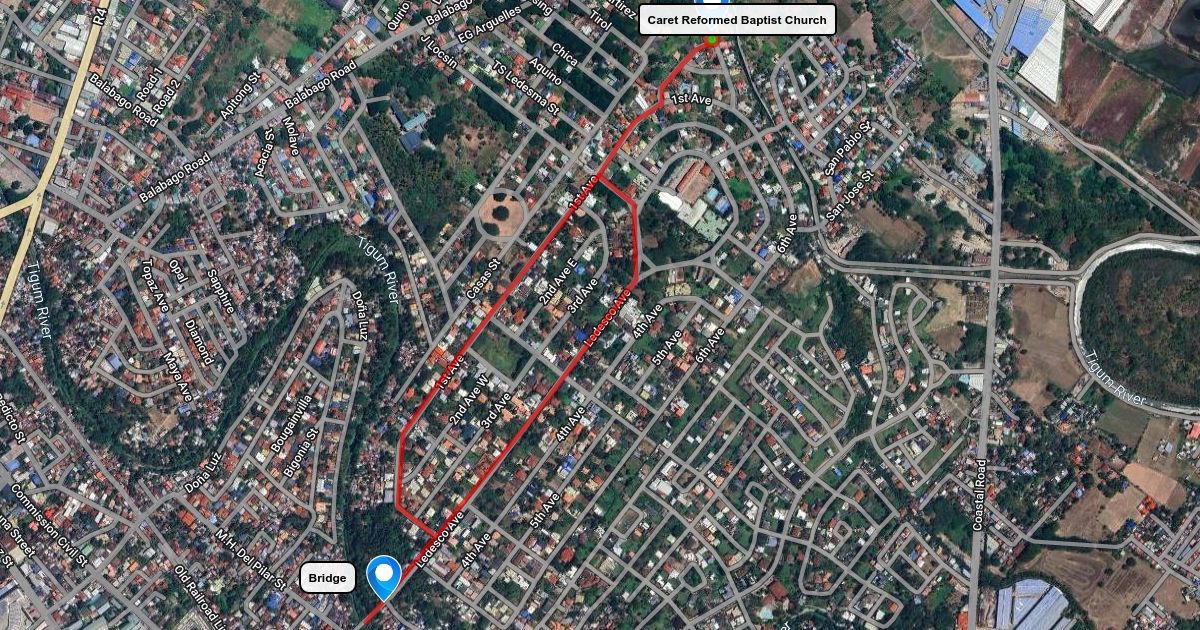Select the Bridge label callout
This screenshot has height=630, width=1200.
[327, 578]
